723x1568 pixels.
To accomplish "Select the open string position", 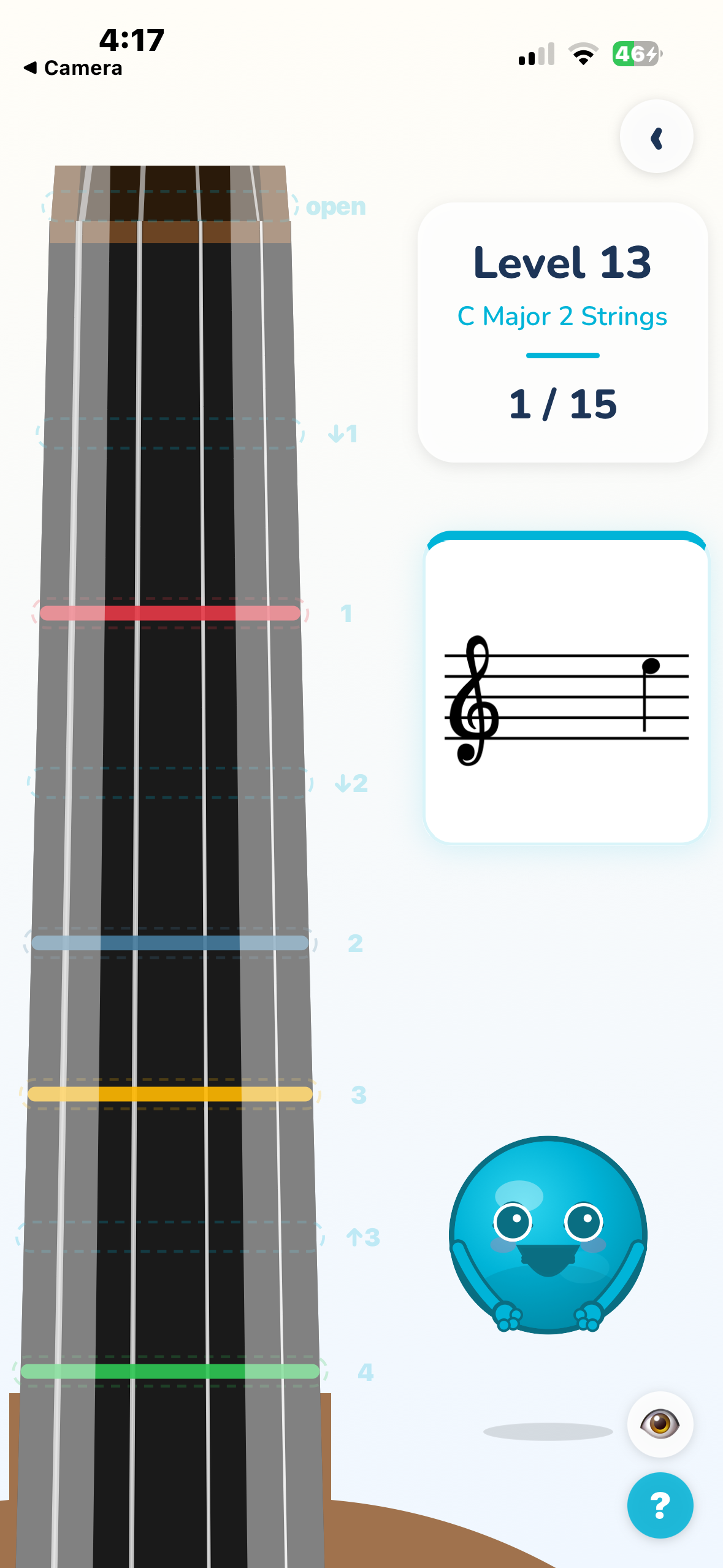I will click(170, 206).
